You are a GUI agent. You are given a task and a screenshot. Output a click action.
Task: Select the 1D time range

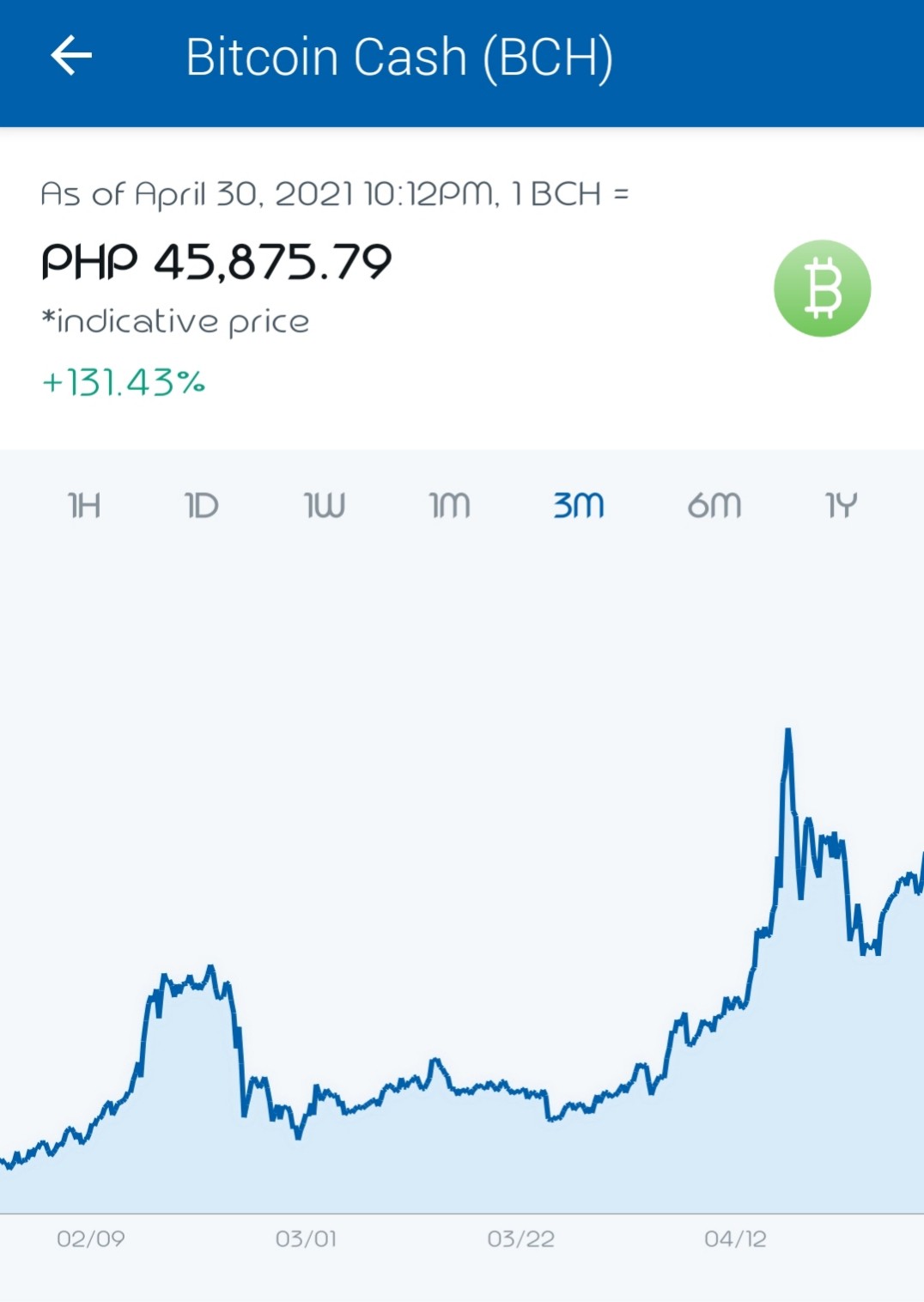[202, 506]
